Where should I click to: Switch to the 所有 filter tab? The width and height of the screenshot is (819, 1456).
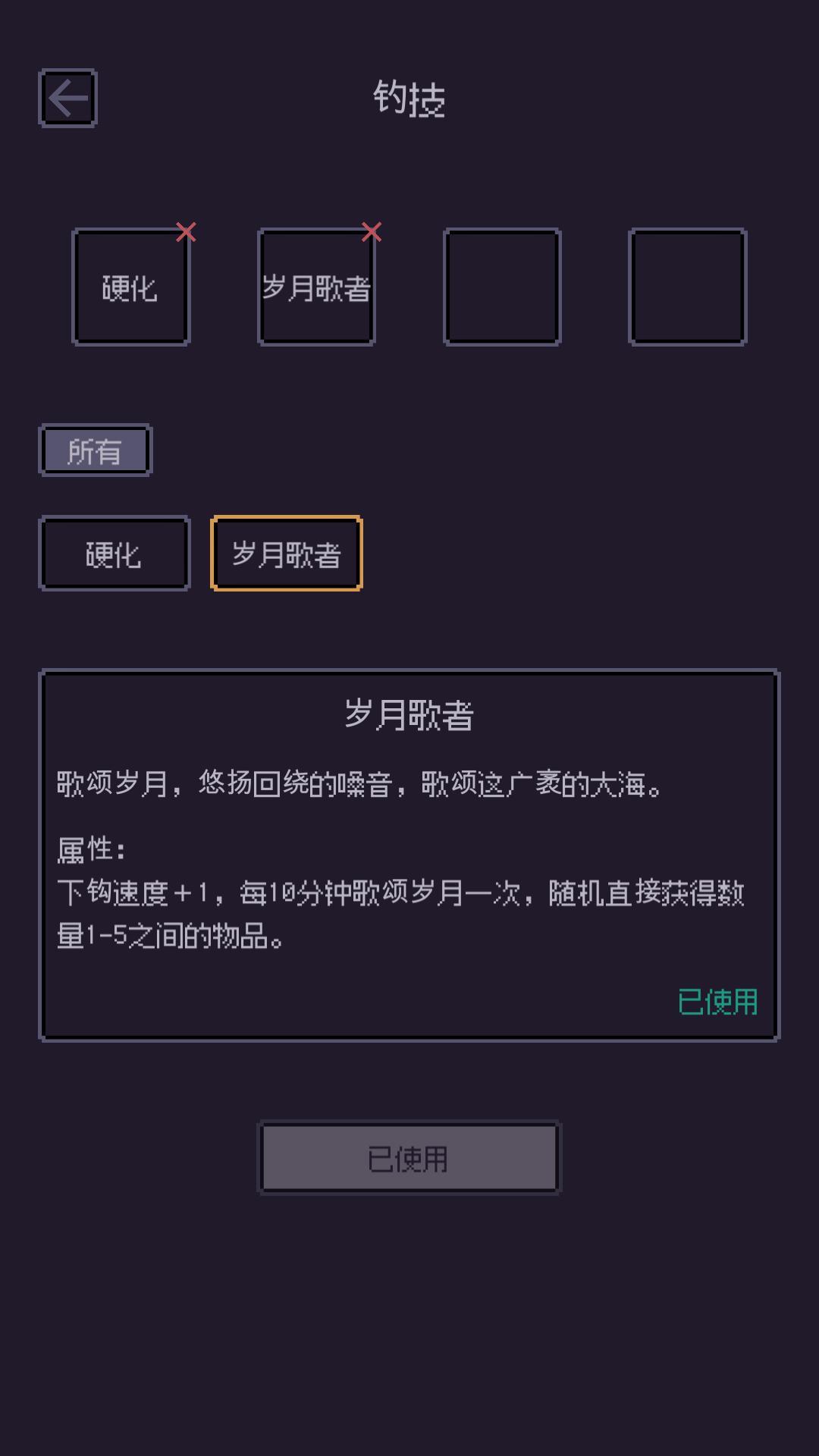[x=96, y=450]
